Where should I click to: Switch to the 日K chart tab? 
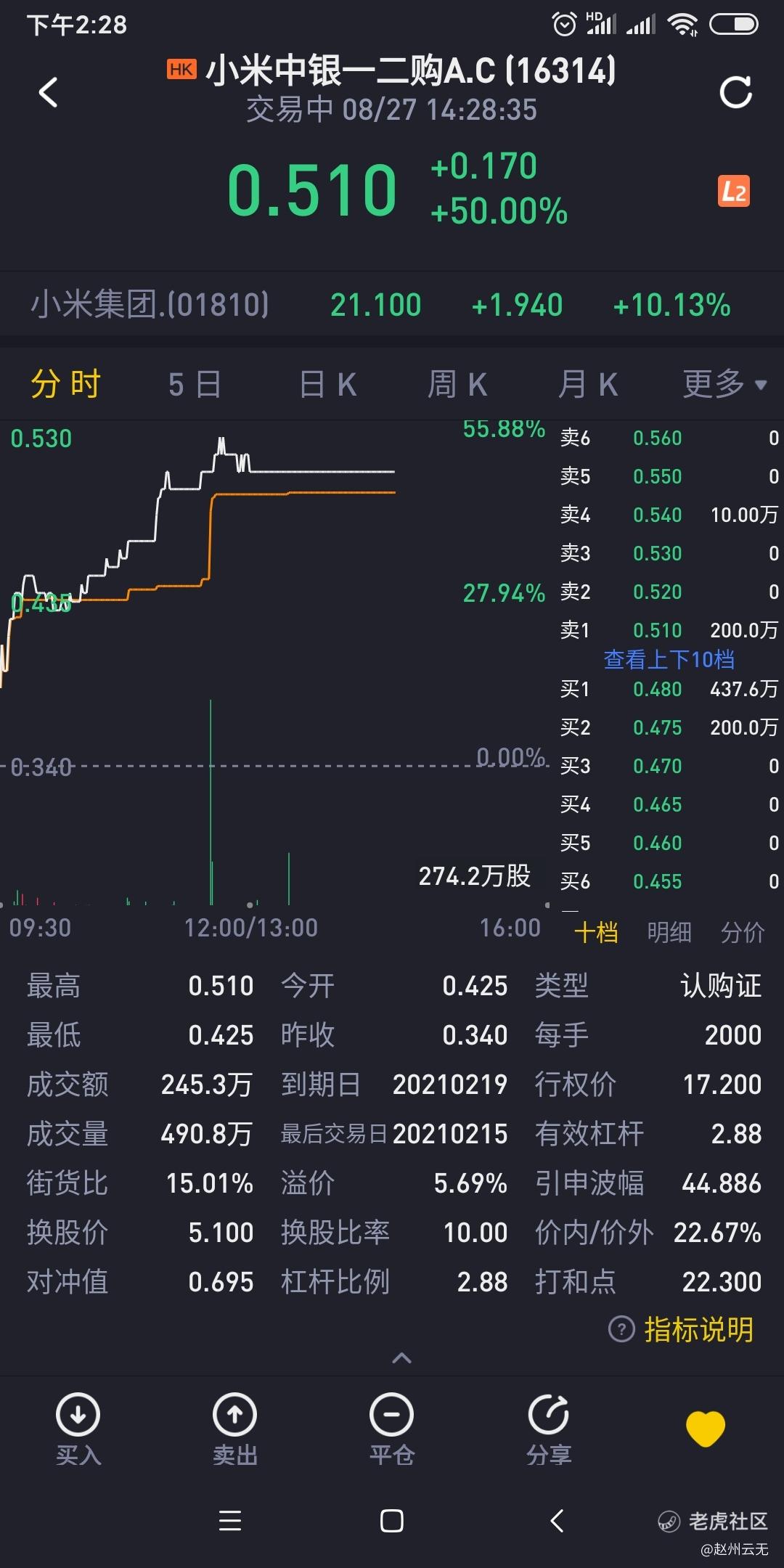(x=328, y=385)
